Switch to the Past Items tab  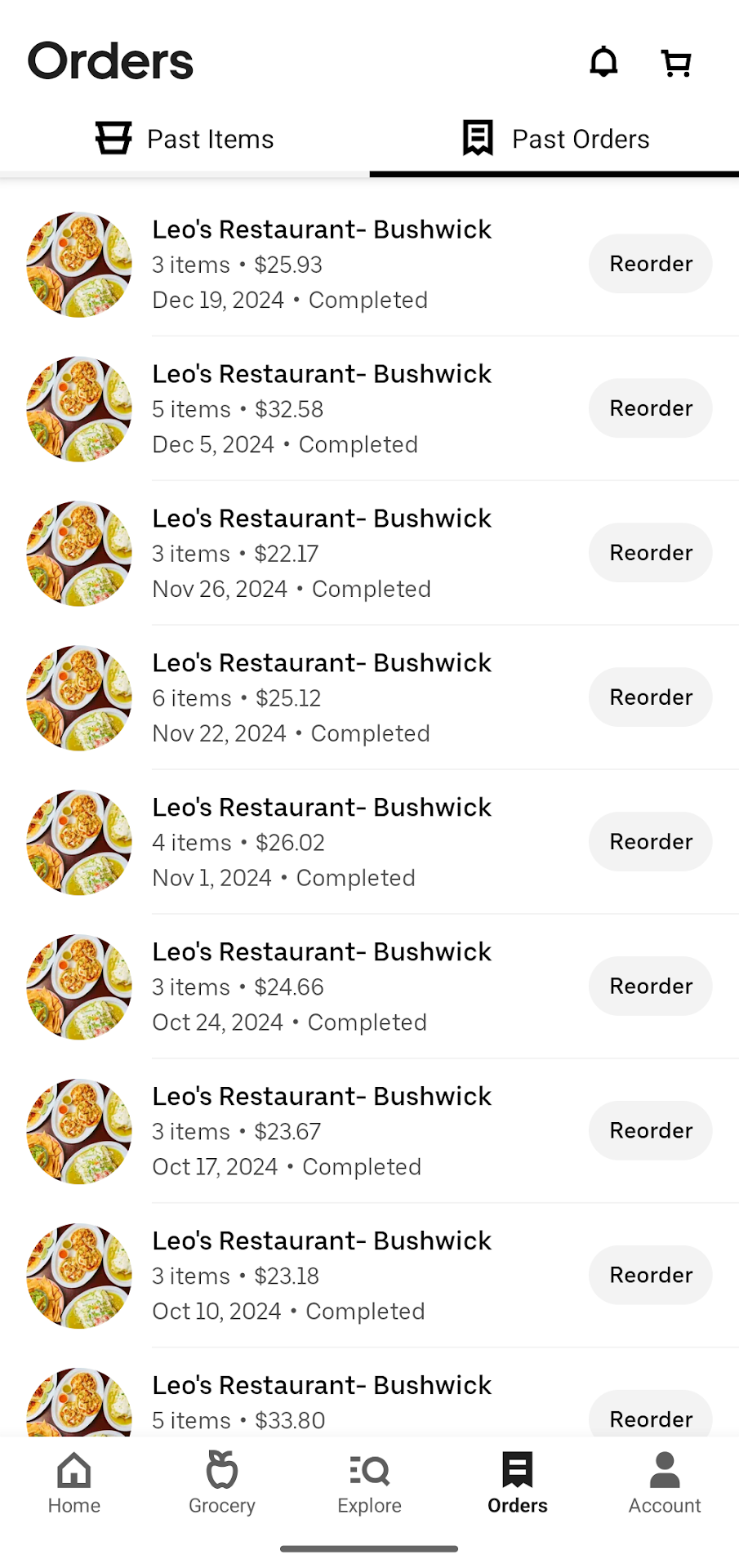[x=185, y=139]
